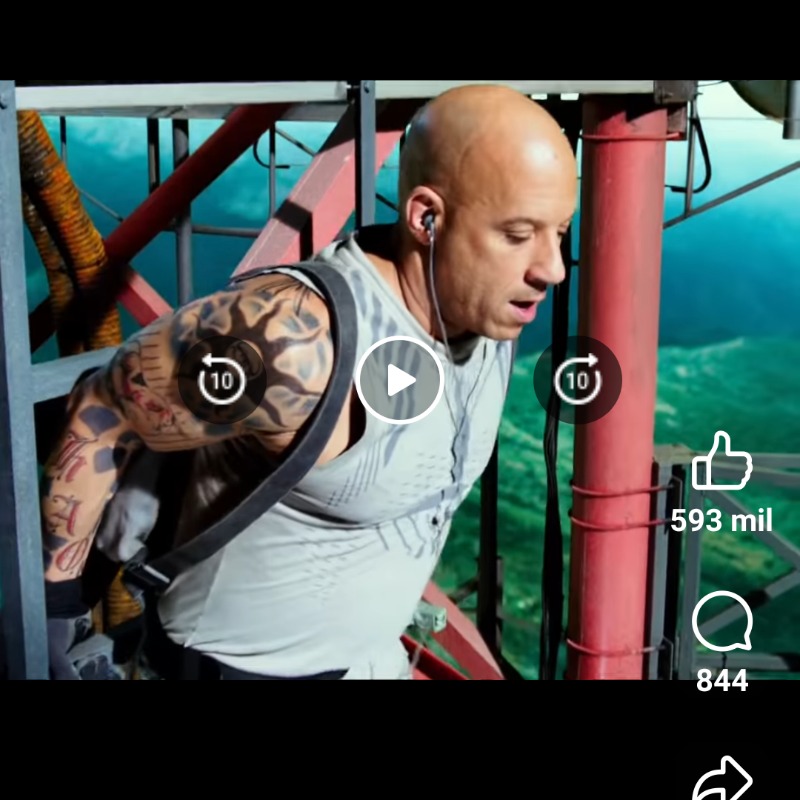Open the comments section
The width and height of the screenshot is (800, 800).
(721, 621)
